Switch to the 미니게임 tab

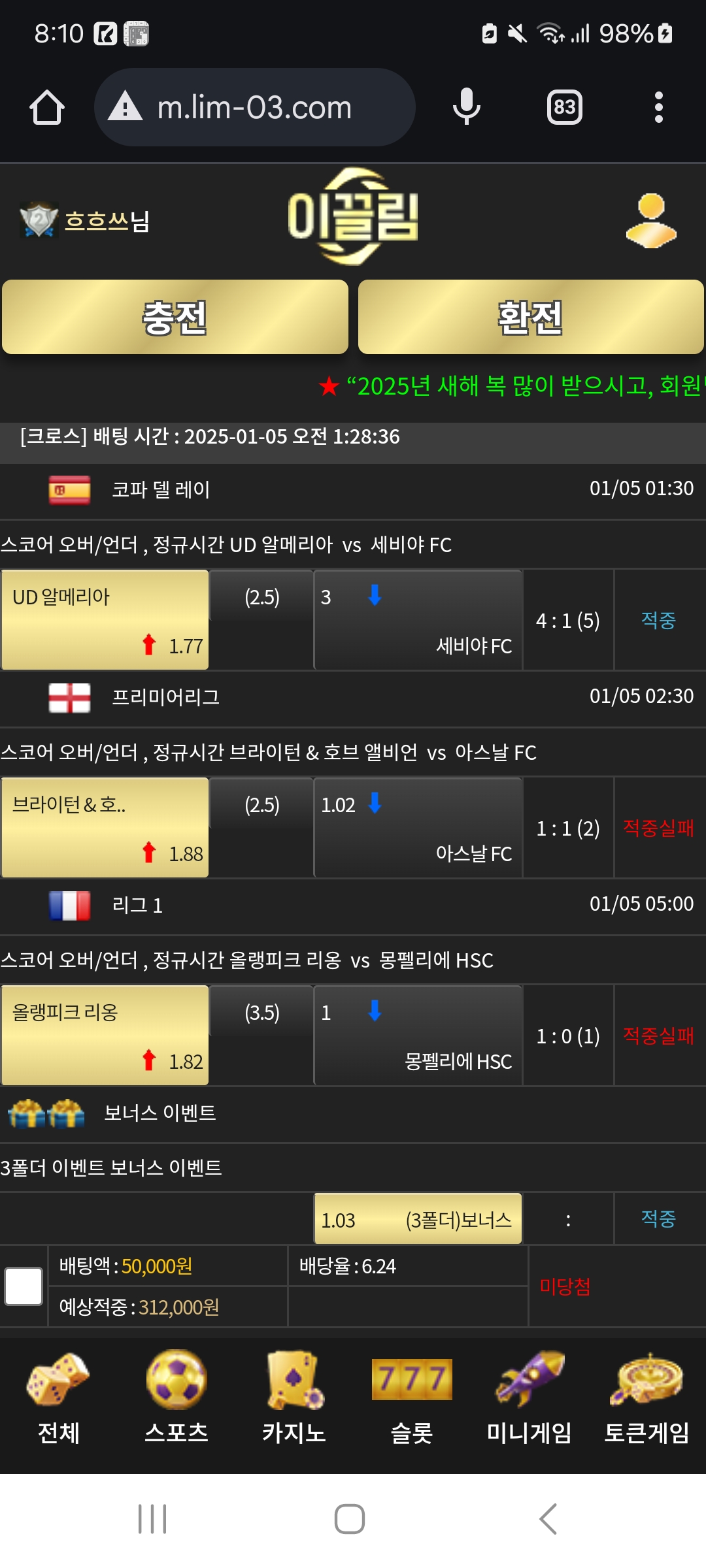click(x=529, y=1398)
